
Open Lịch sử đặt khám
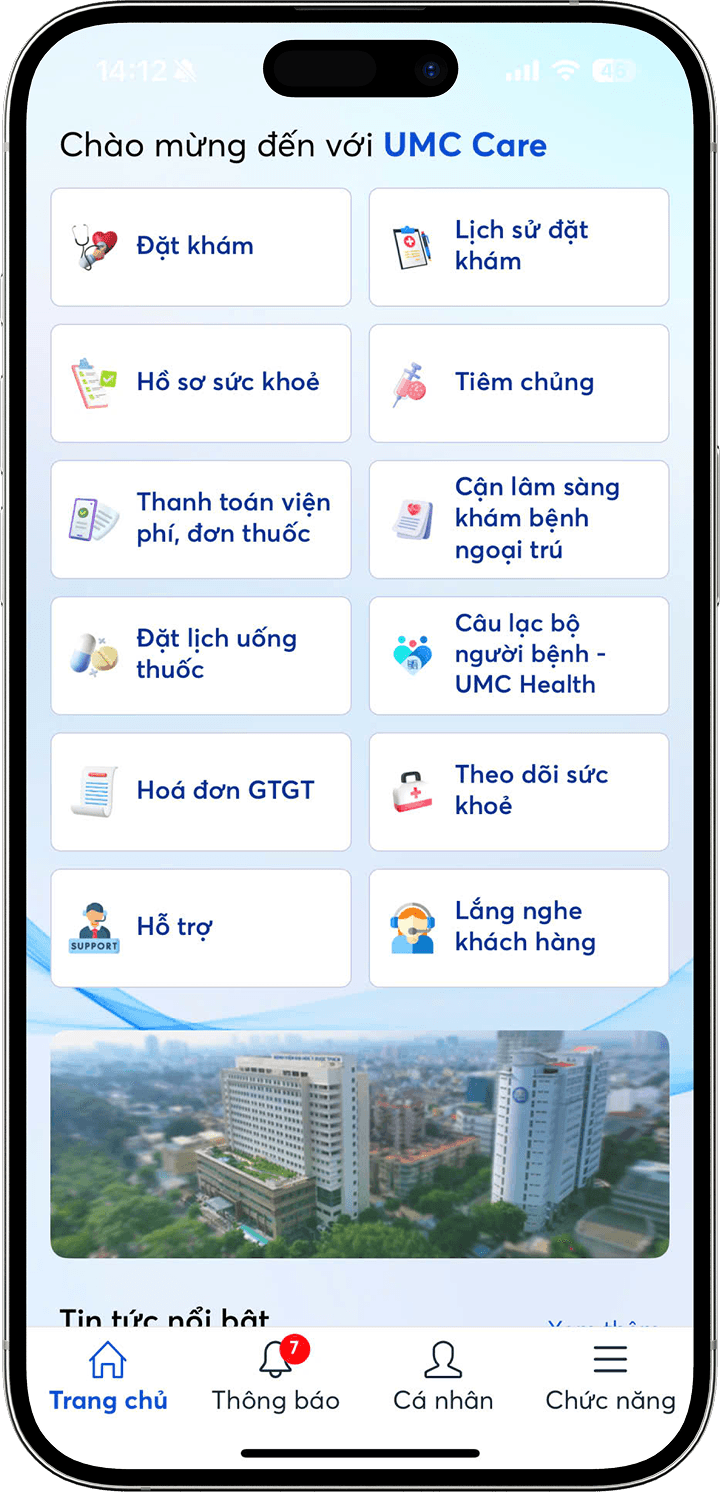pyautogui.click(x=518, y=247)
